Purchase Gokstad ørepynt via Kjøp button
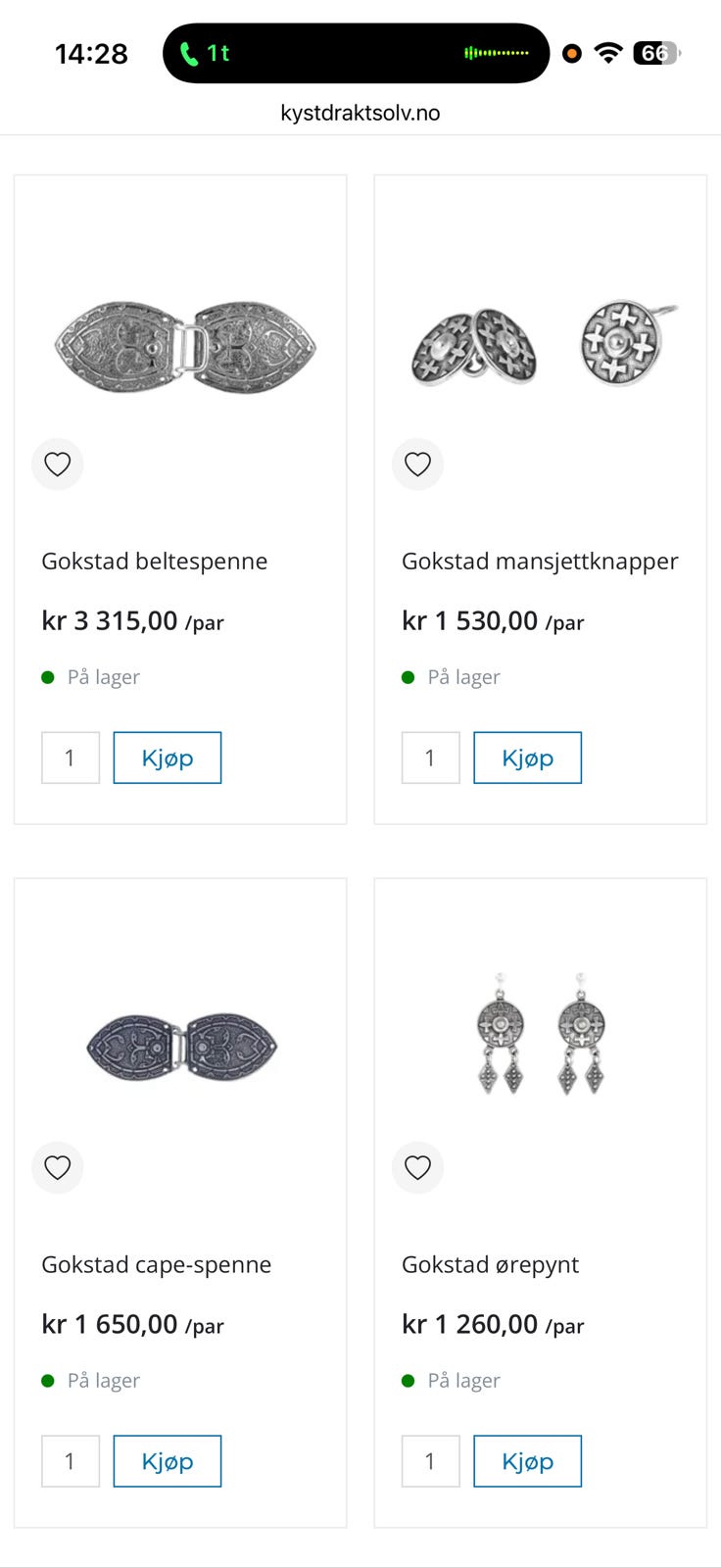The height and width of the screenshot is (1568, 721). (x=527, y=1461)
